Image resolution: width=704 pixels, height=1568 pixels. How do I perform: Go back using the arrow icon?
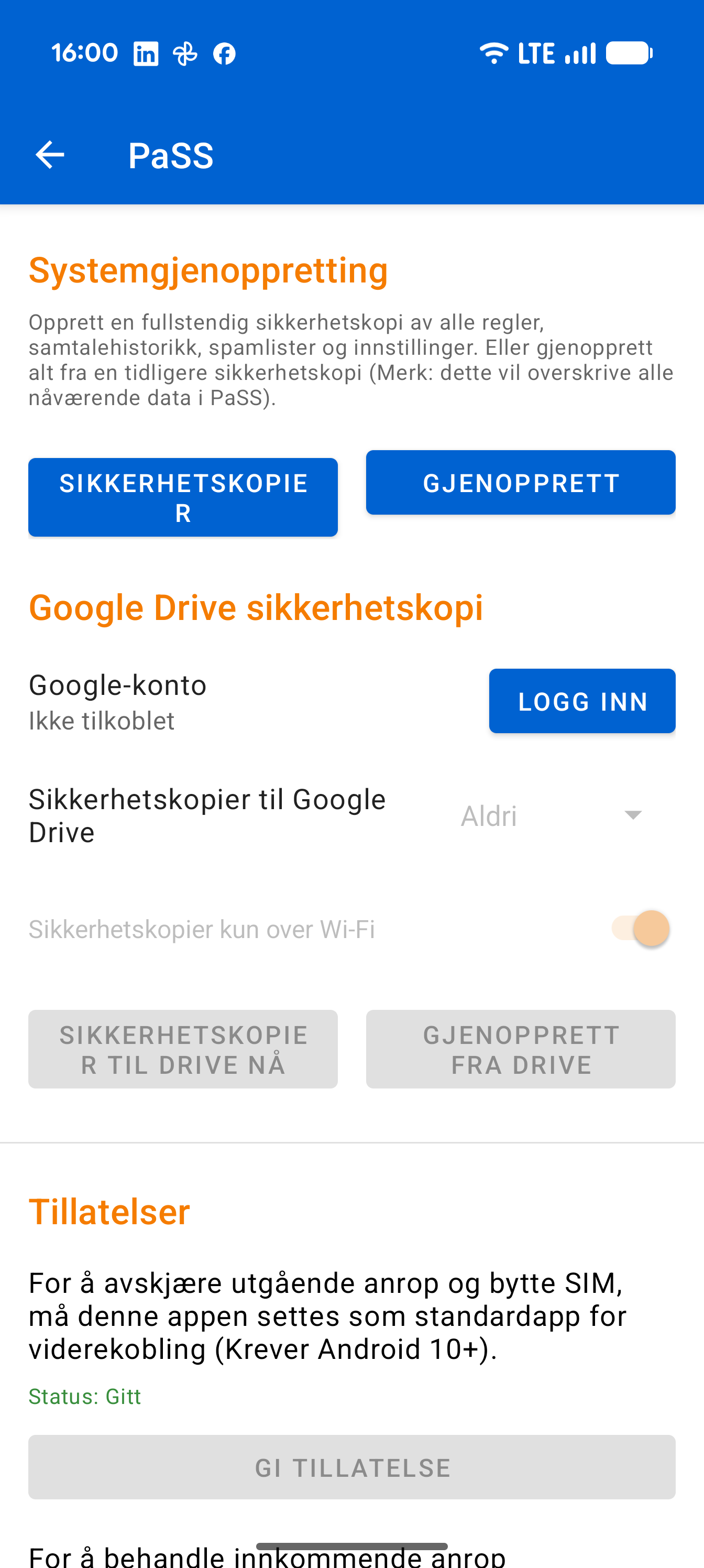pyautogui.click(x=50, y=155)
